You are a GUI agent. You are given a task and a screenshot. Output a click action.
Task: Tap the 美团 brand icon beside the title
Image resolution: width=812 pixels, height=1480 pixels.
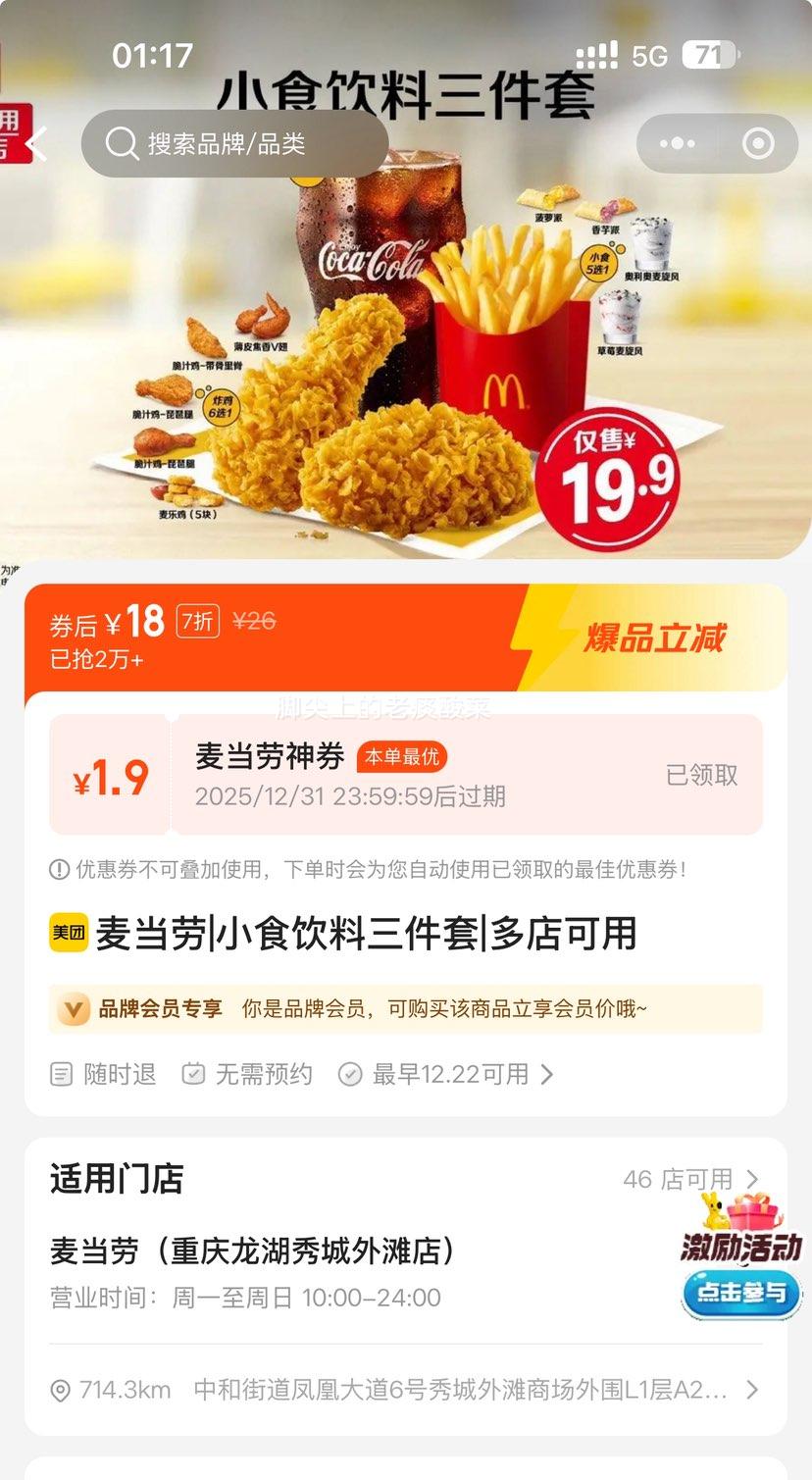[66, 934]
